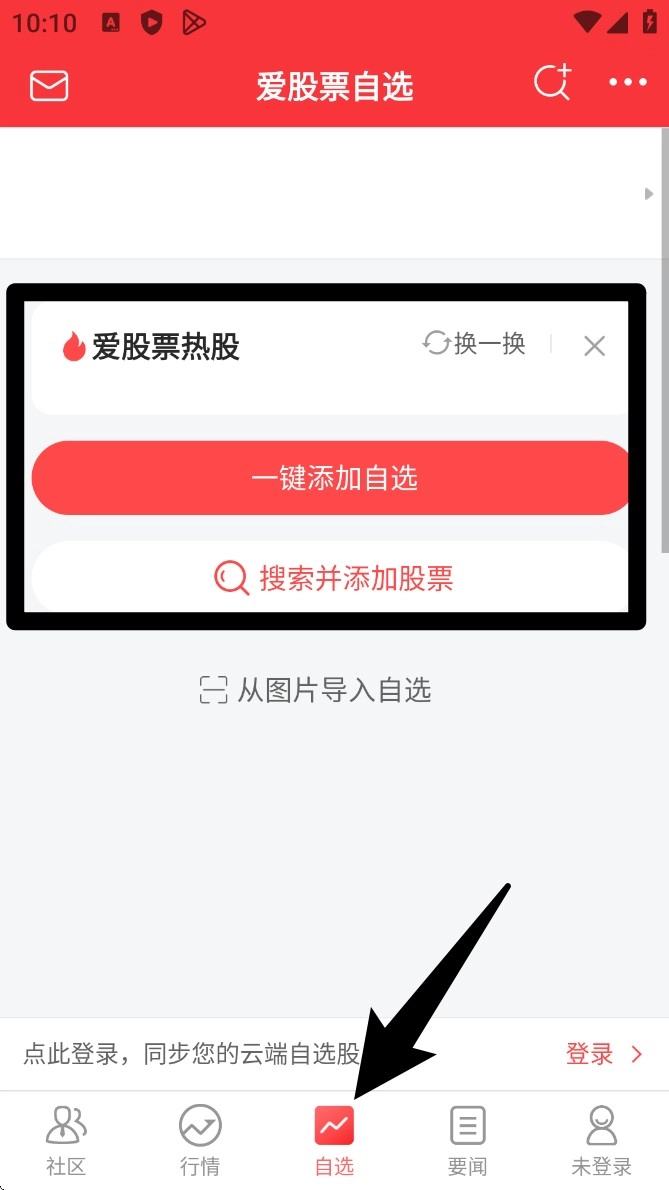
Task: Dismiss the 爱股票热股 card
Action: pyautogui.click(x=594, y=346)
